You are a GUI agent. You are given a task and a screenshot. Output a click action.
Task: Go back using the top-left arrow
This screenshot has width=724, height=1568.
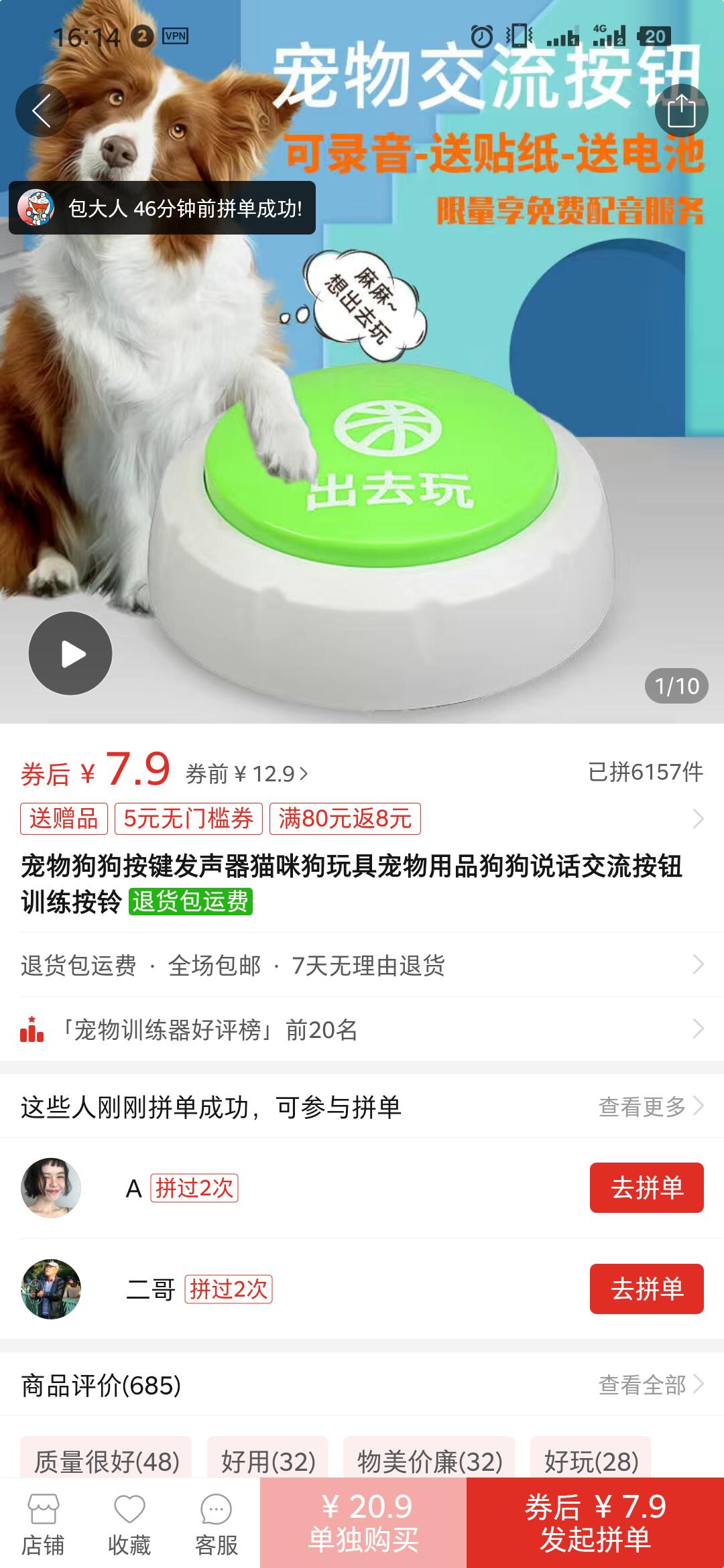(42, 111)
